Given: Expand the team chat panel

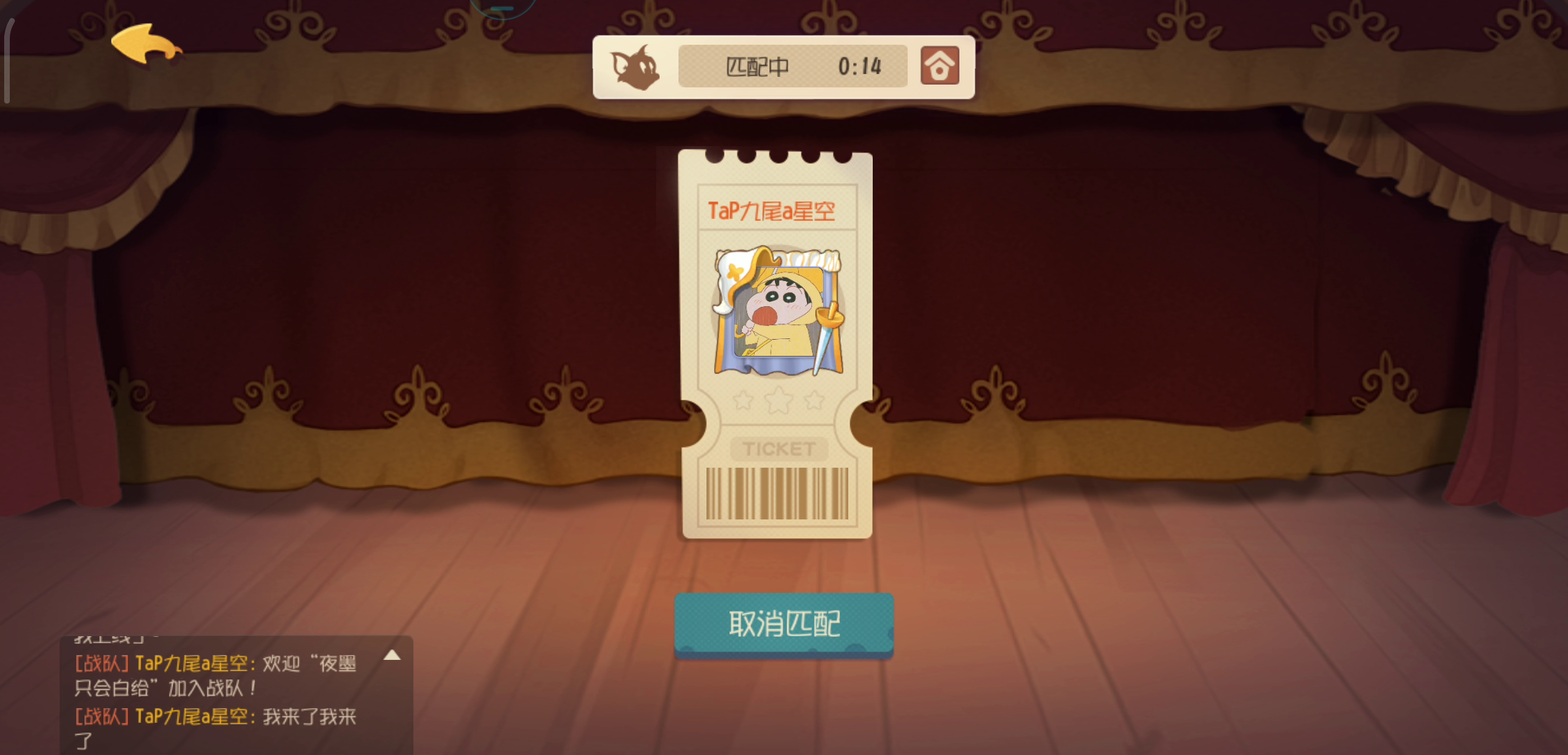Looking at the screenshot, I should point(392,656).
